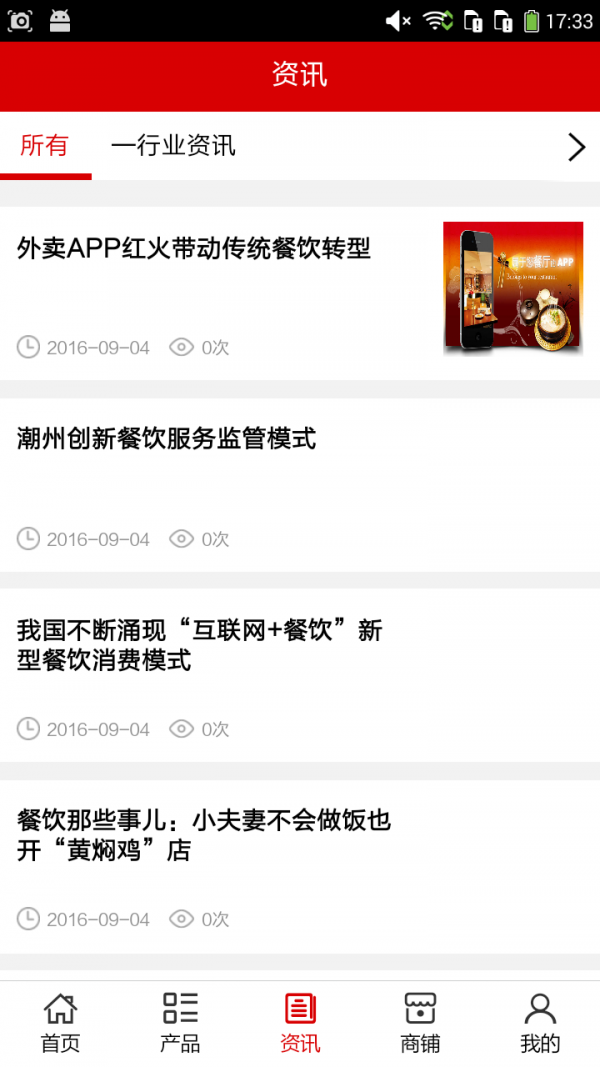Screen dimensions: 600x1067
Task: Select the 所有 tab
Action: [45, 146]
